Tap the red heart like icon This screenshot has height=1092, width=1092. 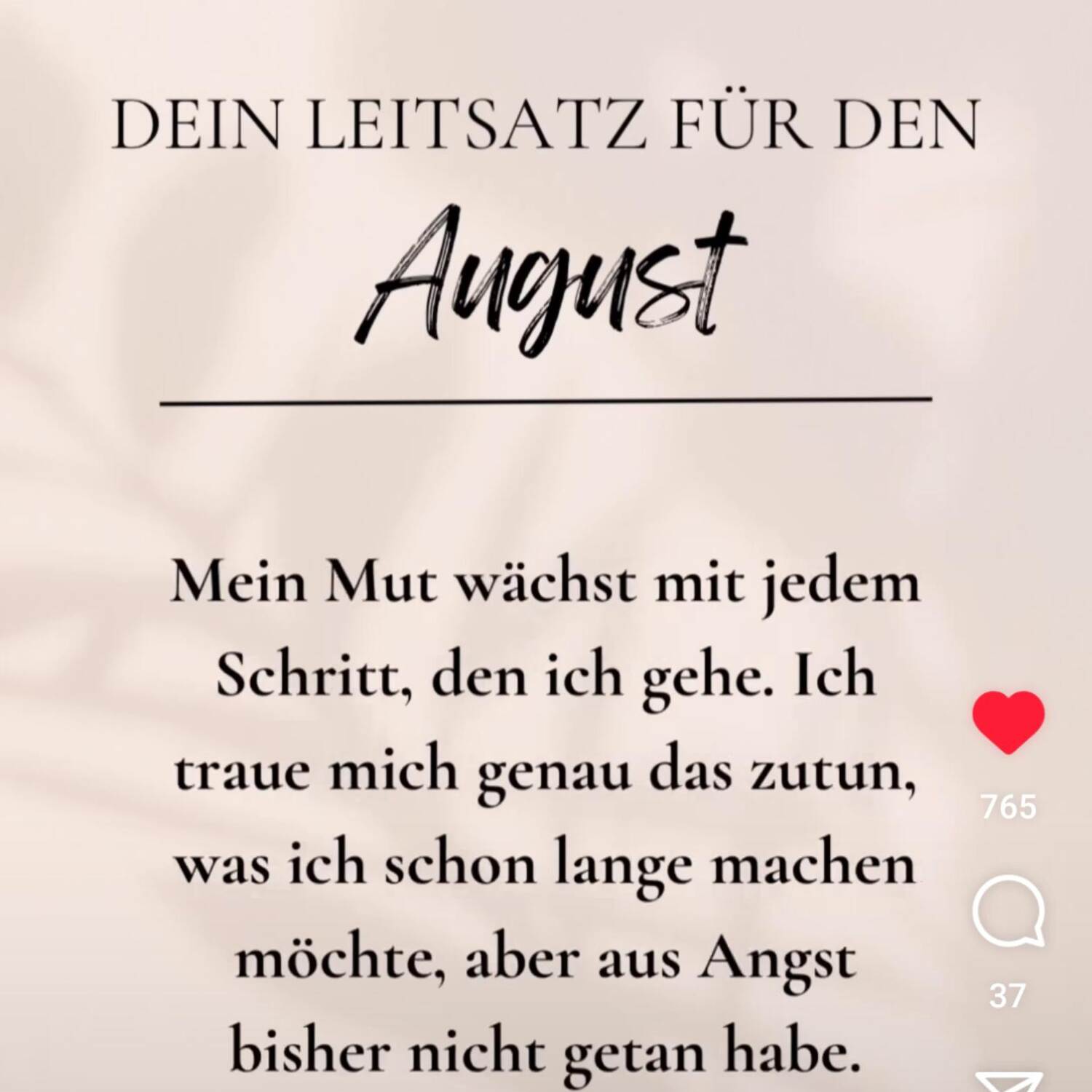[x=1008, y=722]
